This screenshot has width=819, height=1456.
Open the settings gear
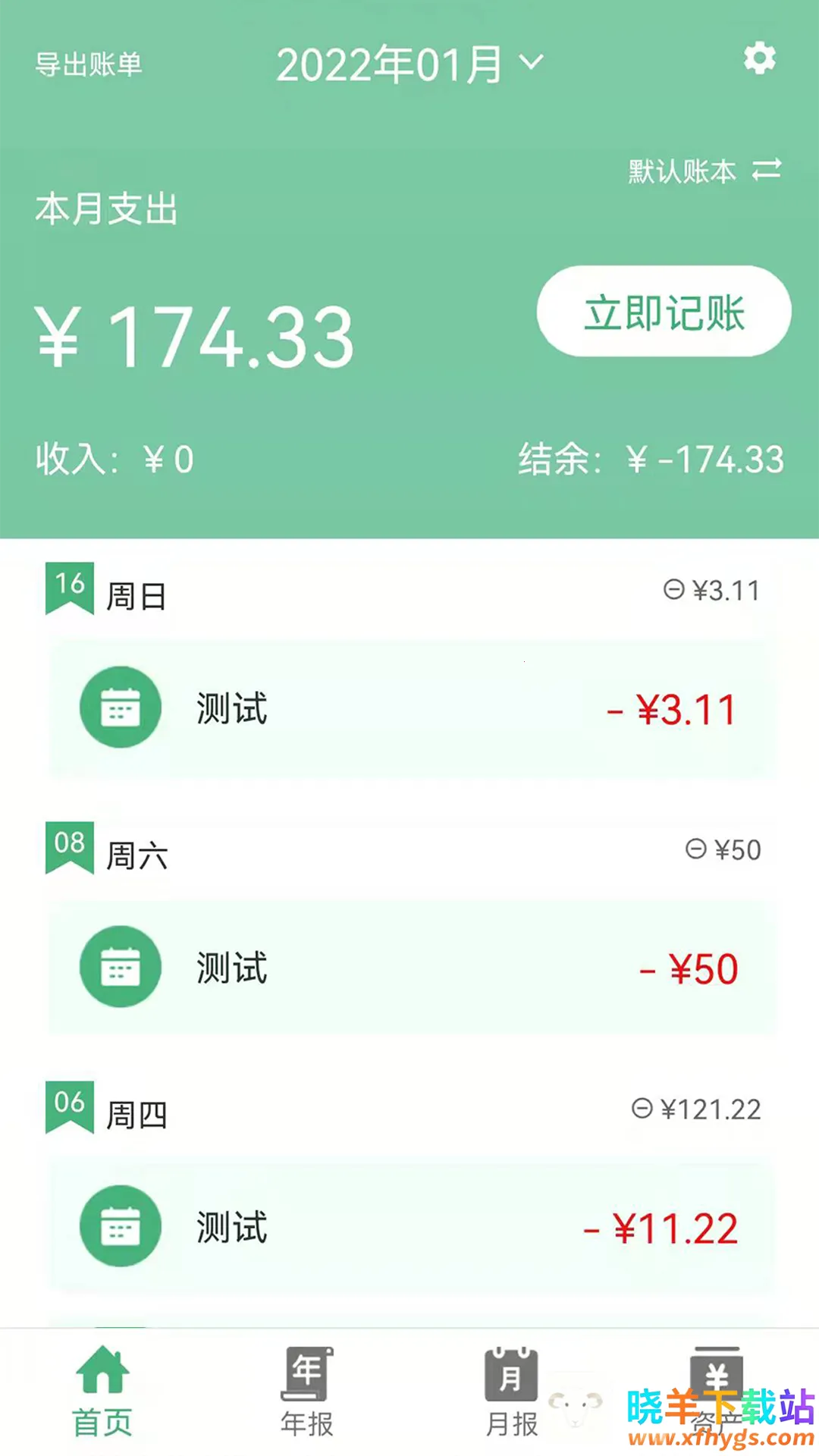(759, 58)
